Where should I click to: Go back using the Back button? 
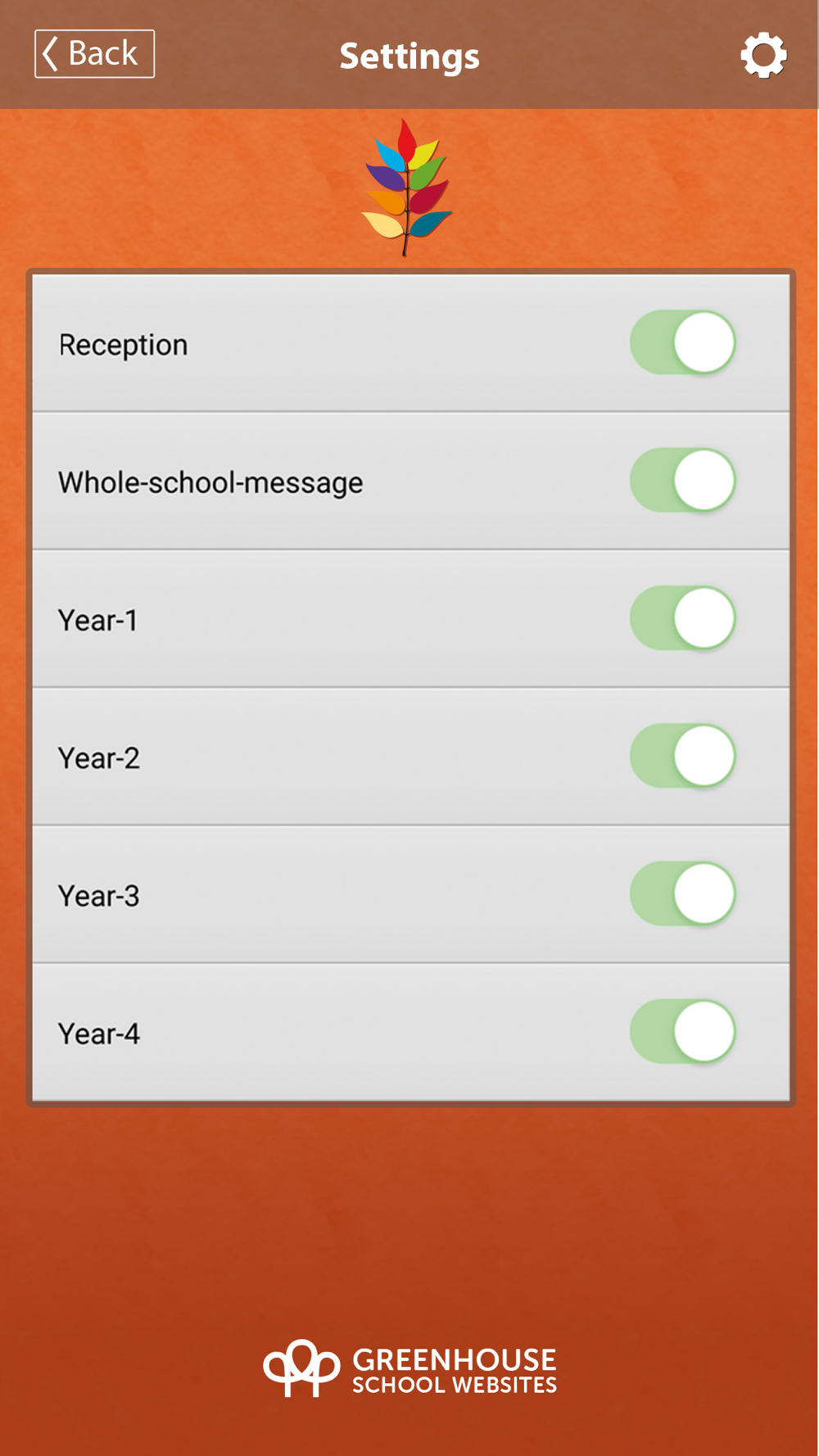coord(94,54)
